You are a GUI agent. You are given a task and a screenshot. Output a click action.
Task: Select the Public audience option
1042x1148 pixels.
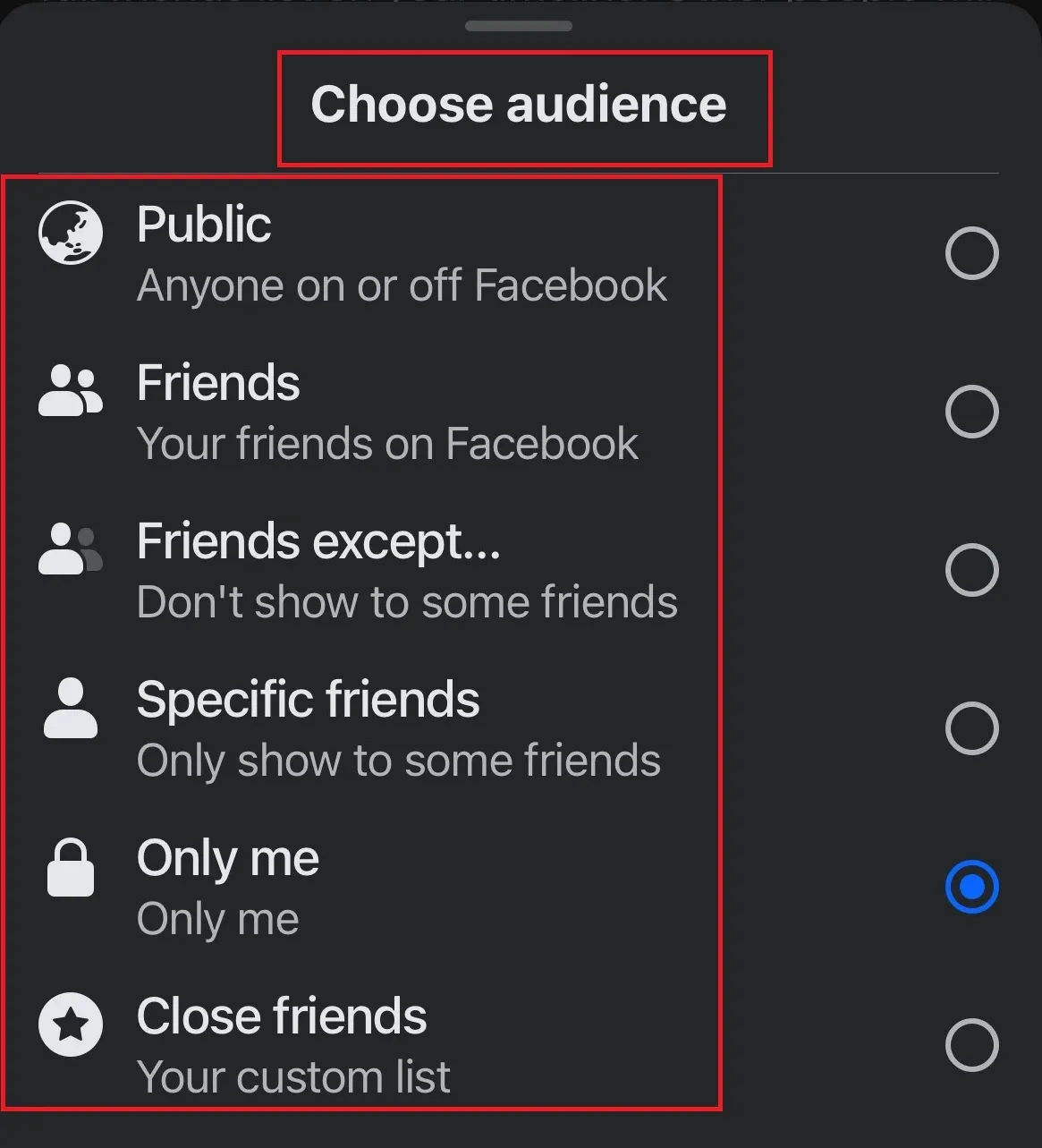971,254
